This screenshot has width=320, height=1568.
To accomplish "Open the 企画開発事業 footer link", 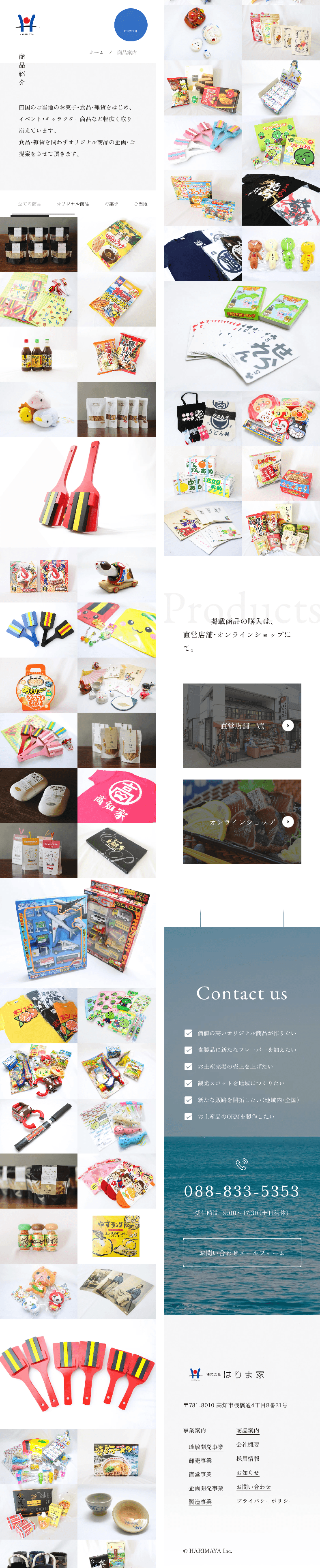I will pos(206,1488).
